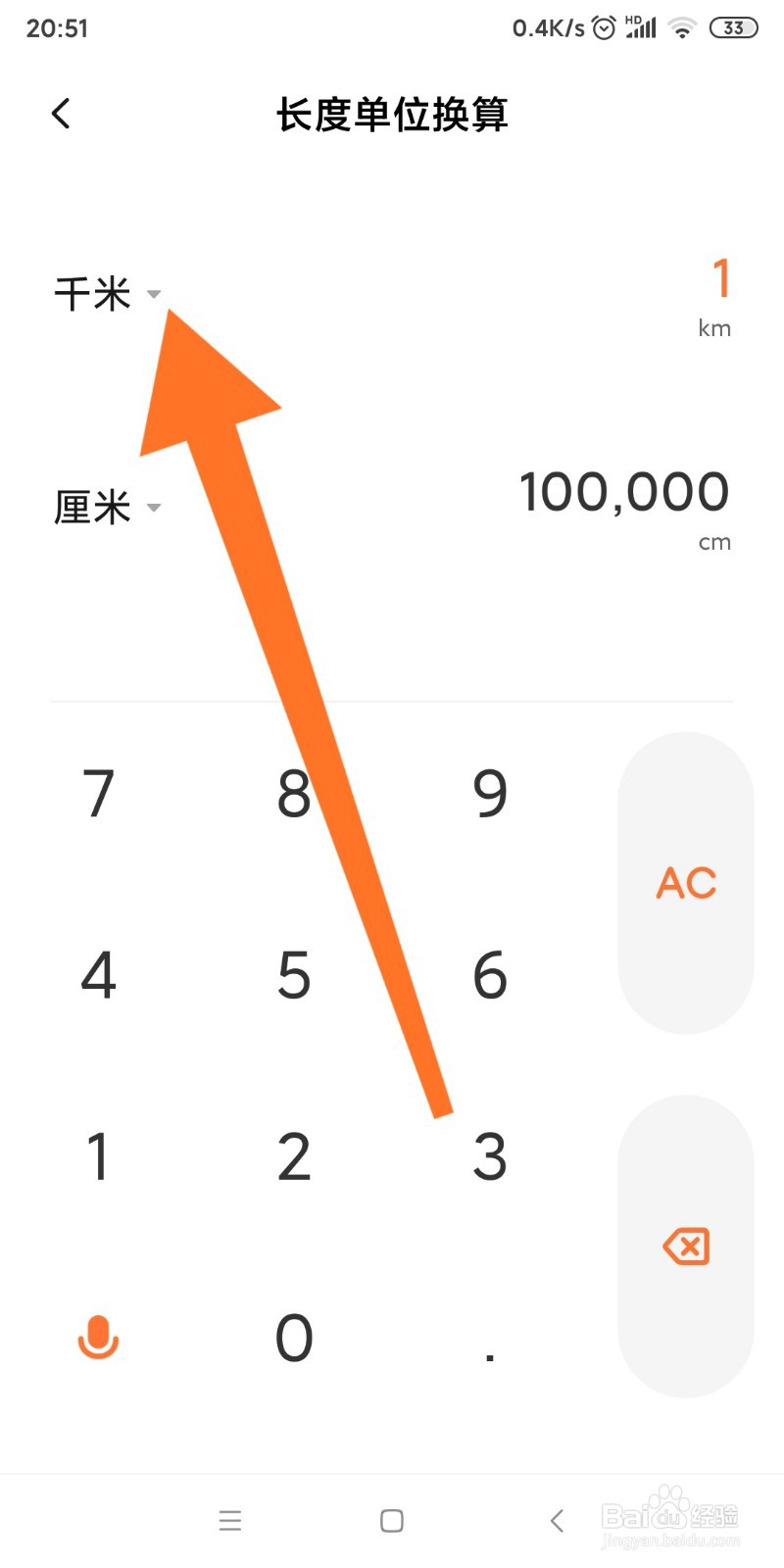The image size is (784, 1568).
Task: Expand the unit selector next to 千米
Action: tap(154, 294)
